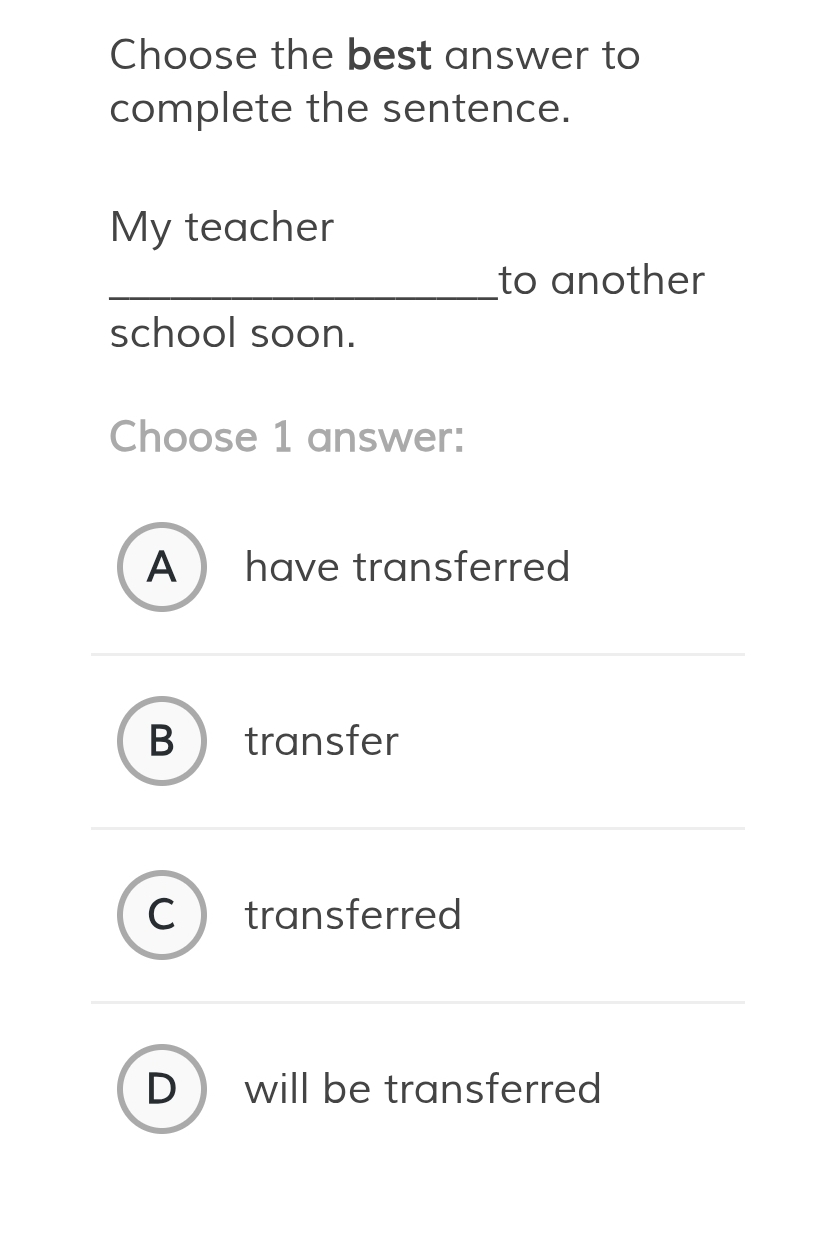Click the 'transferred' answer text
The width and height of the screenshot is (838, 1251).
pos(353,914)
